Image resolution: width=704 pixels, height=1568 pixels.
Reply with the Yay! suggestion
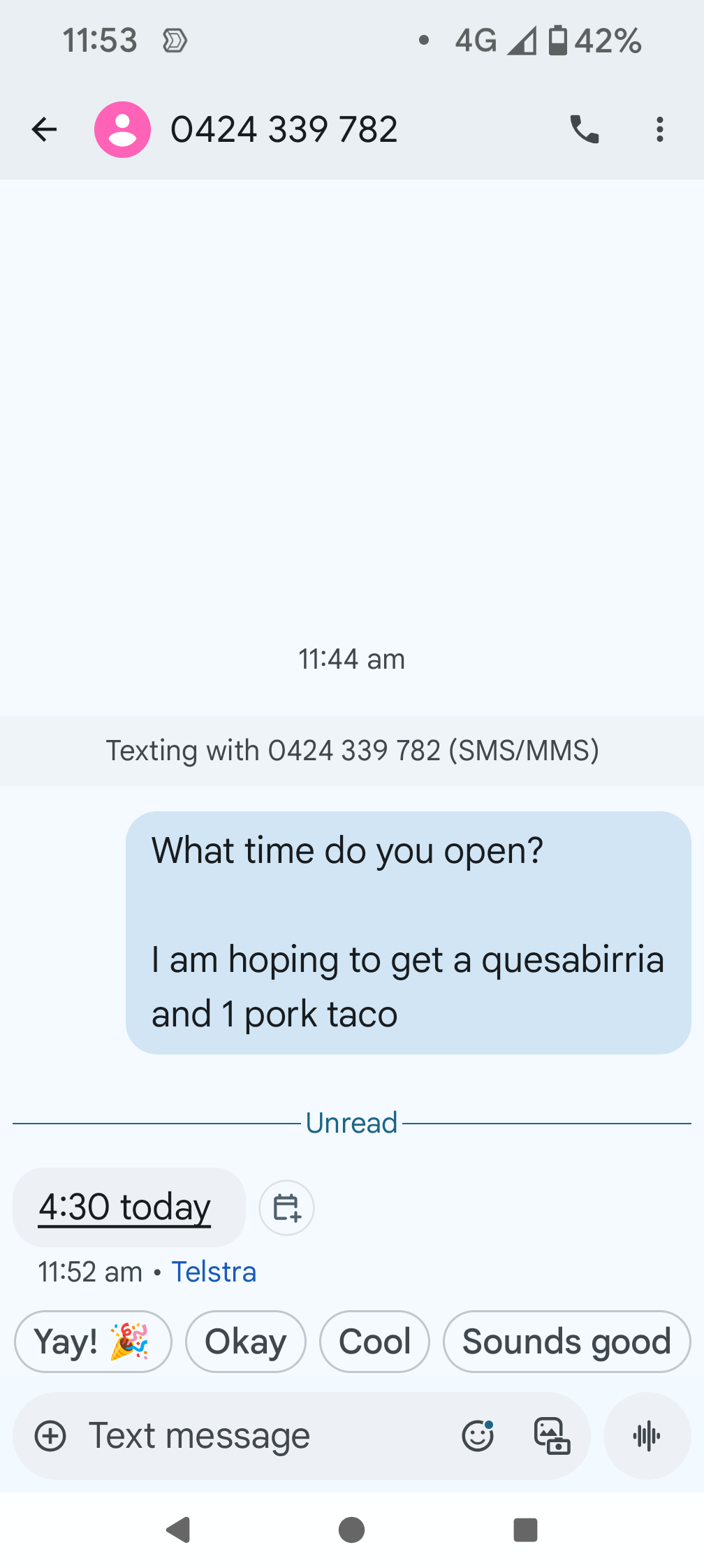93,1342
